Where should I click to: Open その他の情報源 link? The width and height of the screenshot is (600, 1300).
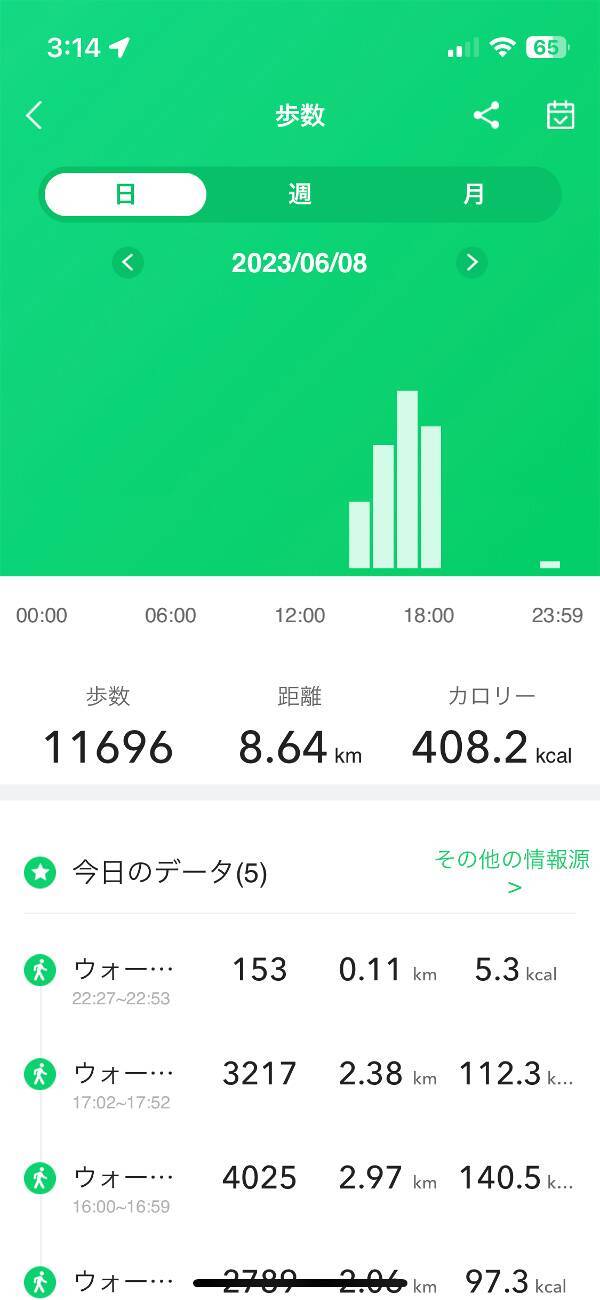click(x=512, y=872)
